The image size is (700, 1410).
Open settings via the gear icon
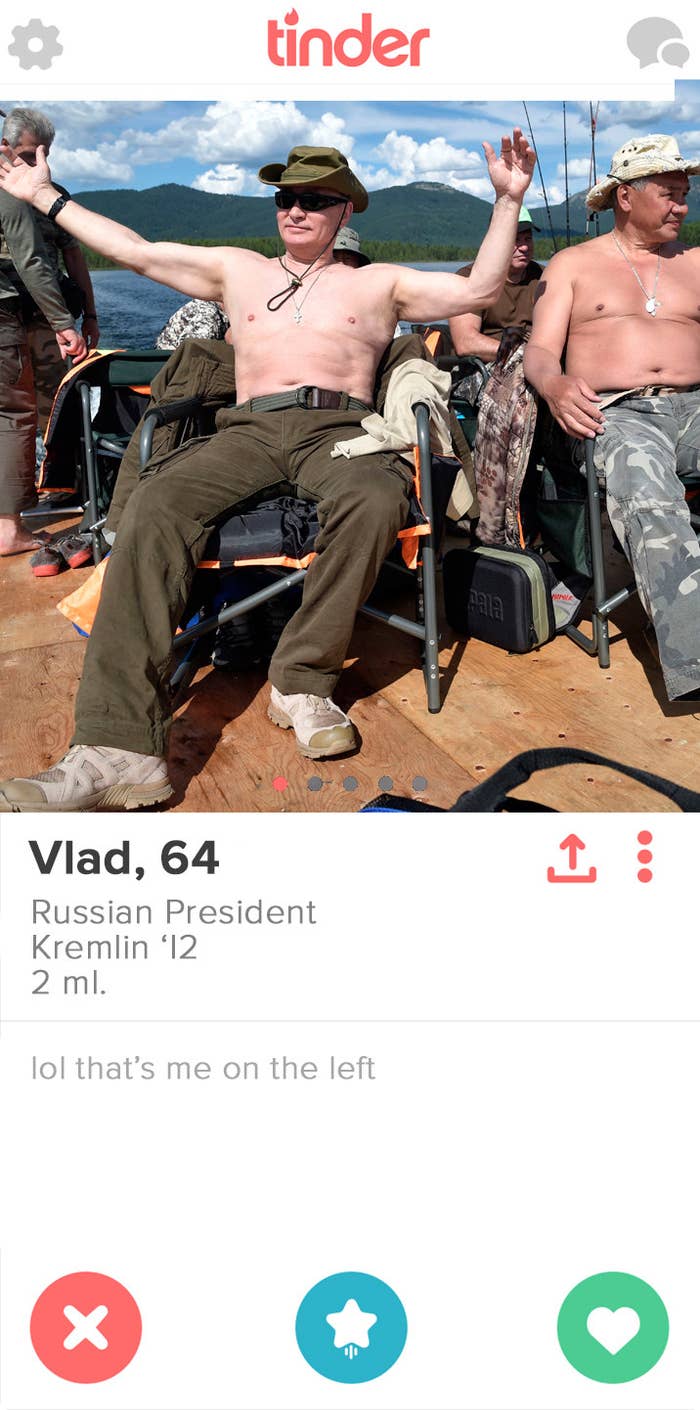click(35, 45)
